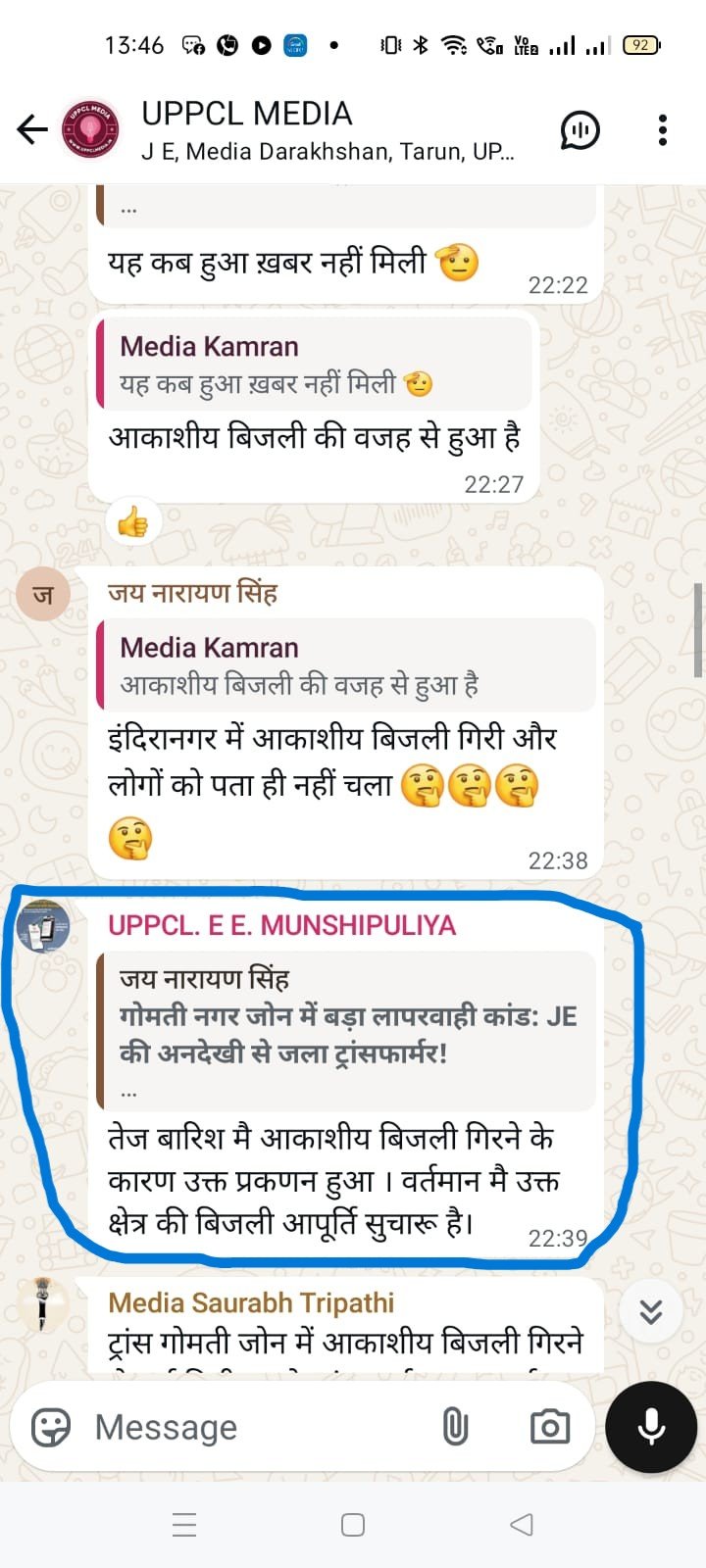Attach a file to the message
Viewport: 706px width, 1568px height.
(x=455, y=1427)
